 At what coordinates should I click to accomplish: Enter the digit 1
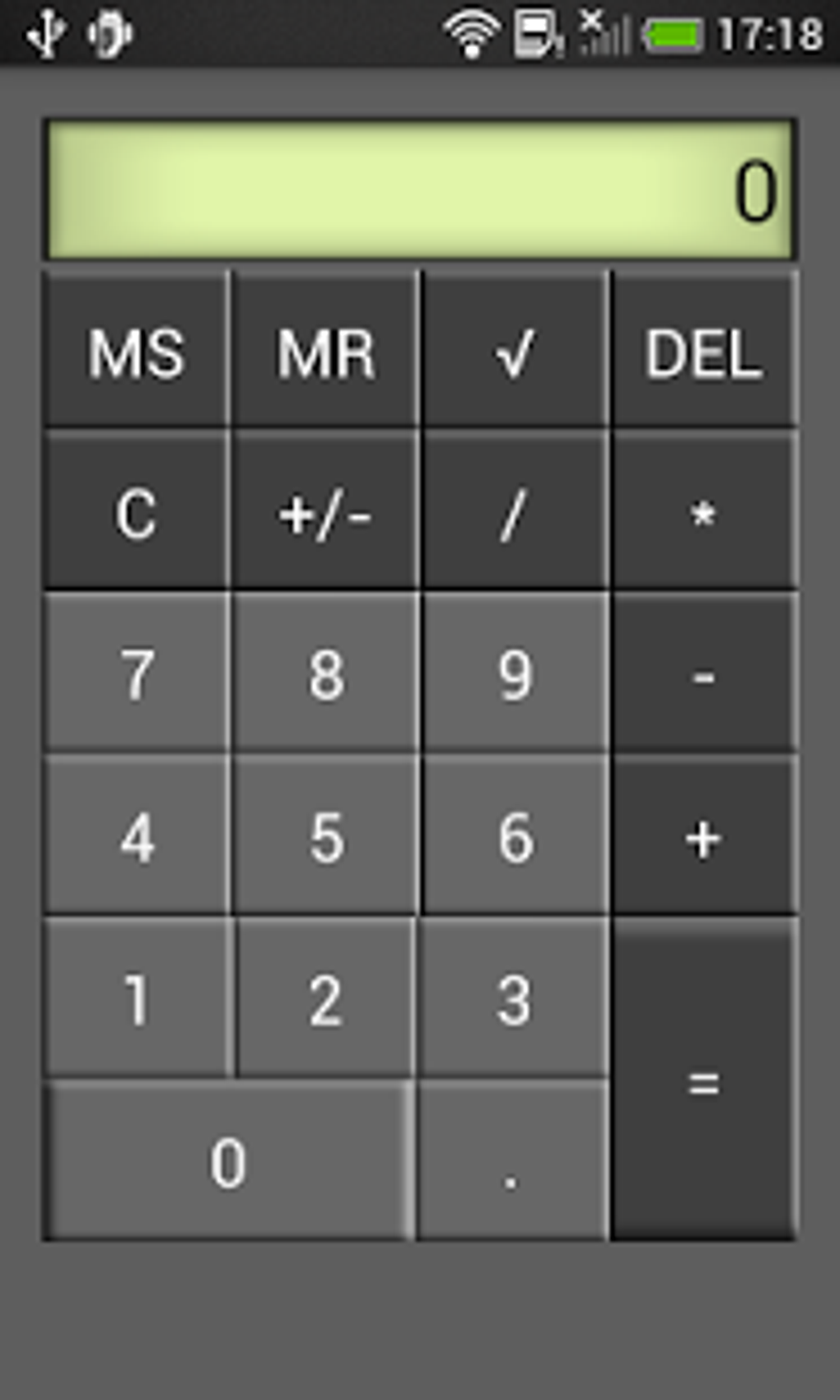[138, 997]
